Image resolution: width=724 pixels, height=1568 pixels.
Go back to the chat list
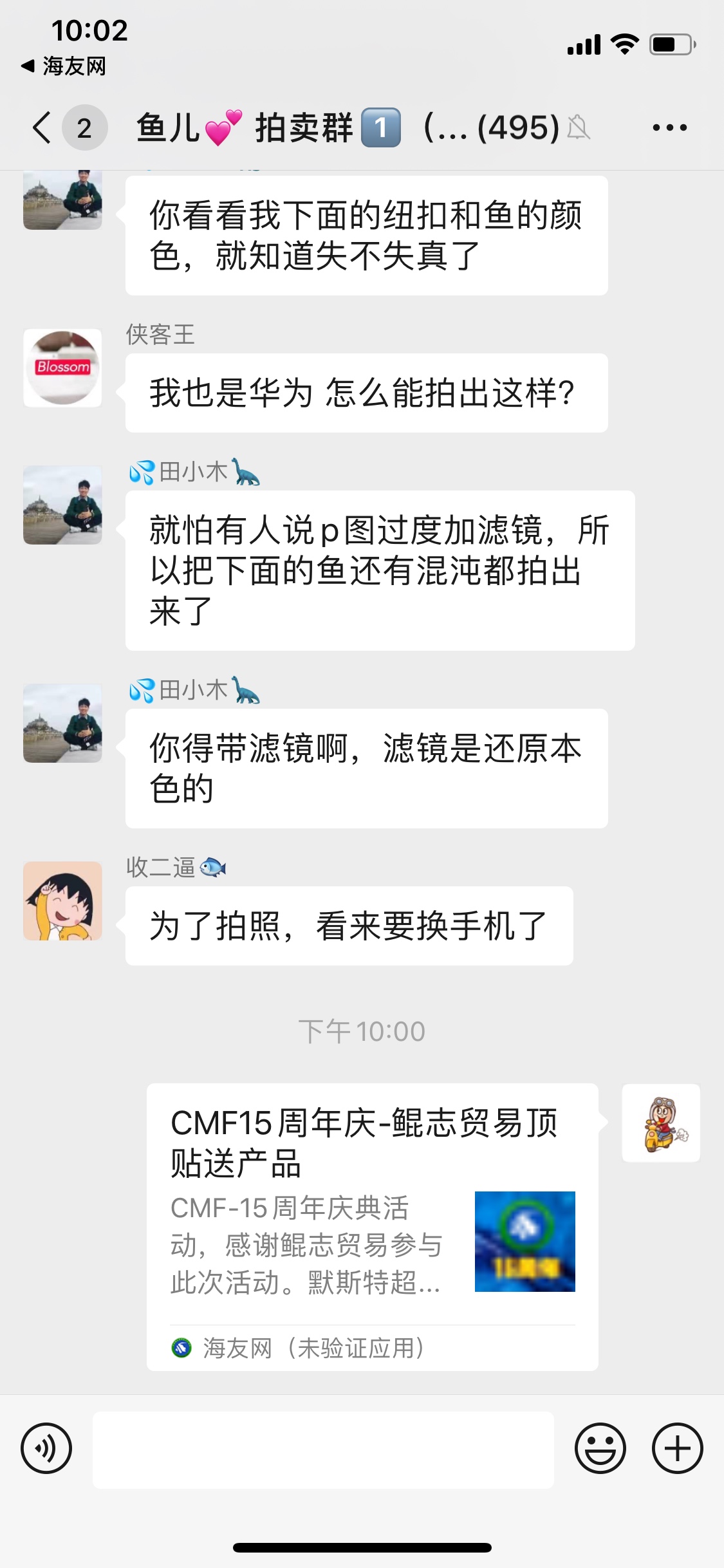(42, 127)
